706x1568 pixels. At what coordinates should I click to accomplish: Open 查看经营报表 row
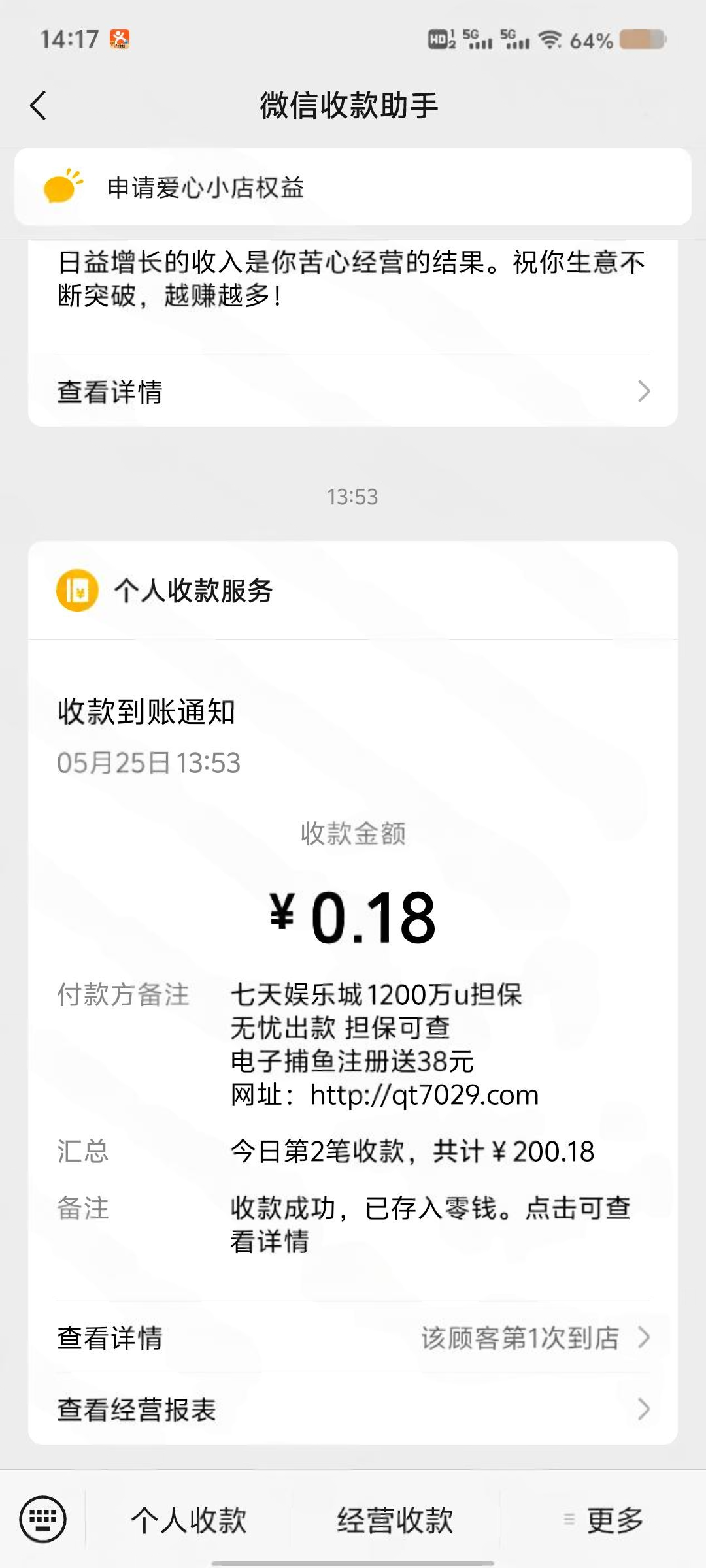coord(353,1409)
